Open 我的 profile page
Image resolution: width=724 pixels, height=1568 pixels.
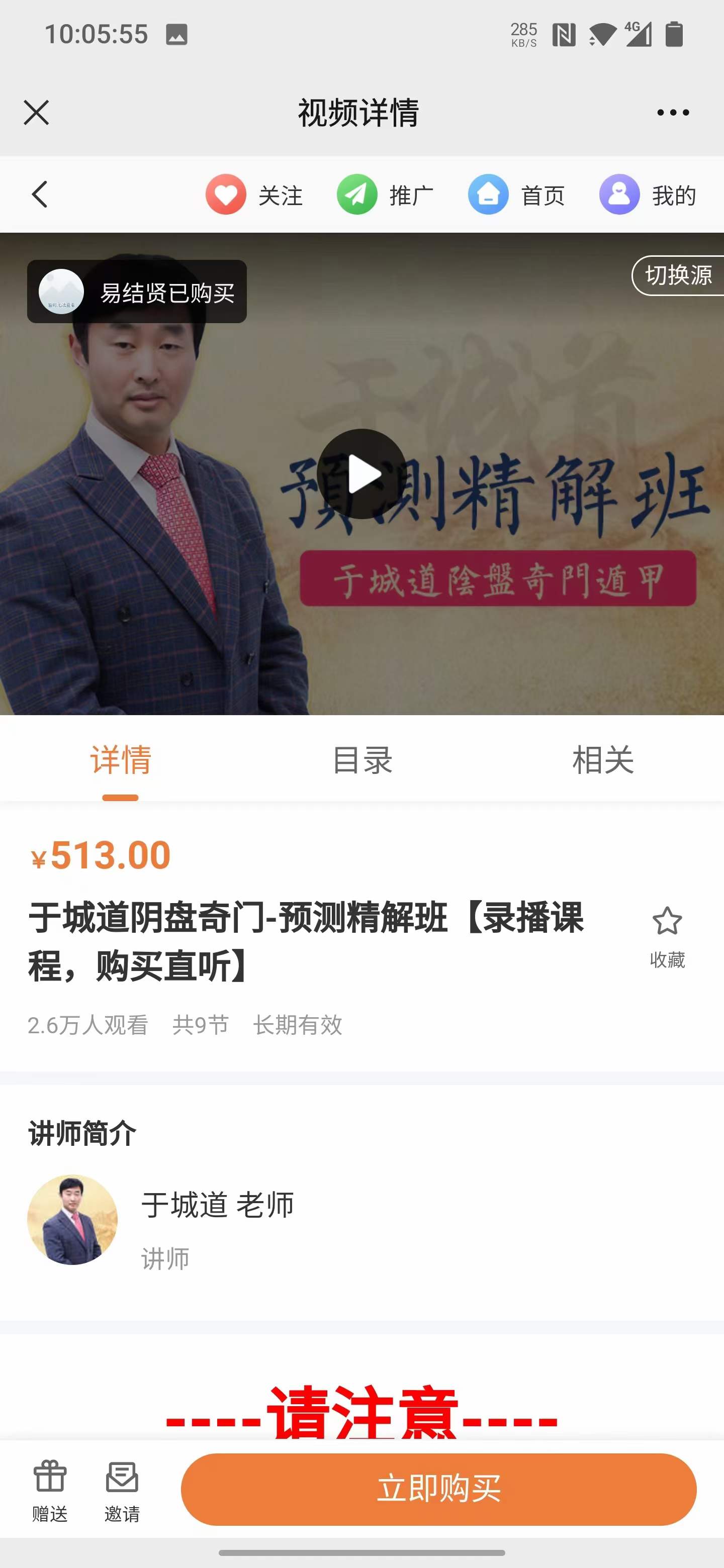coord(648,195)
